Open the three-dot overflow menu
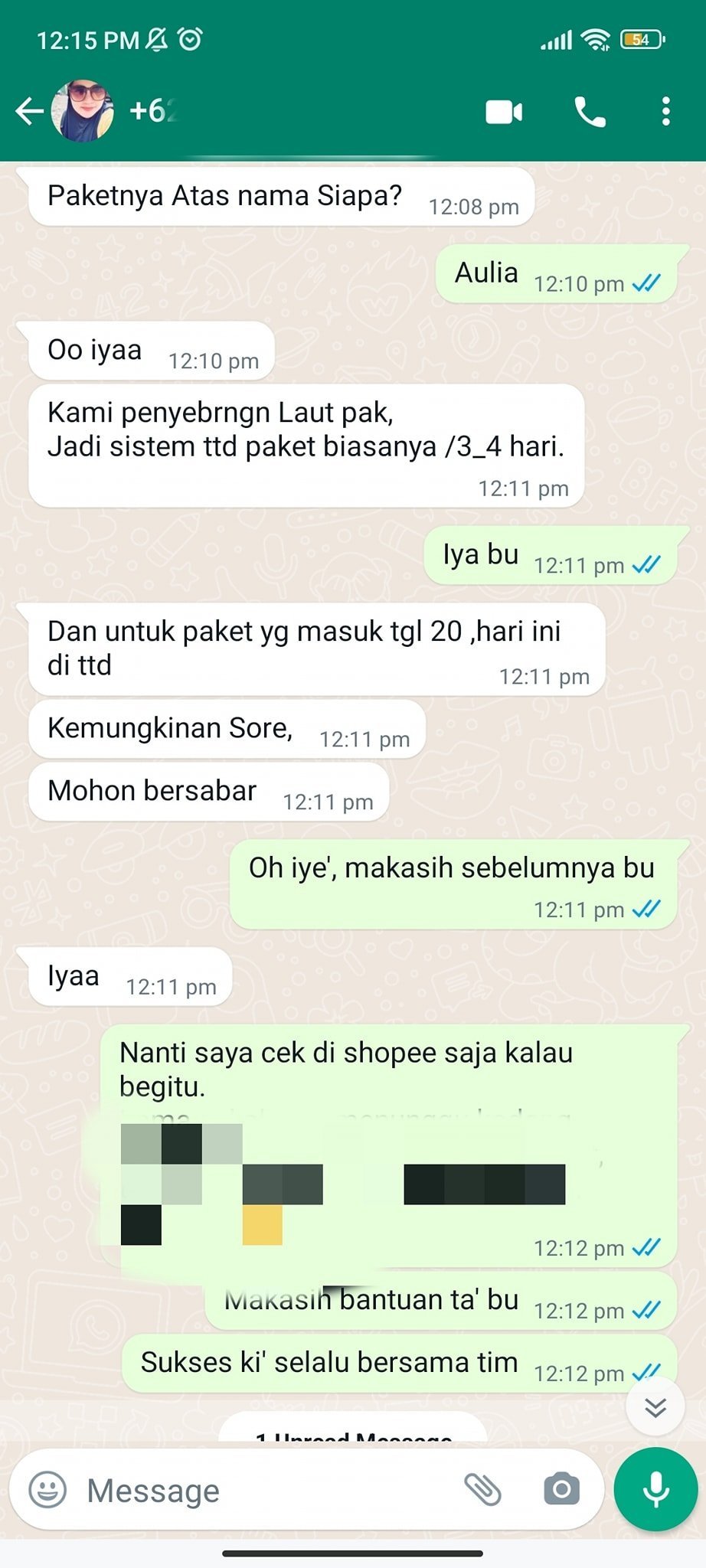Viewport: 706px width, 1568px height. pyautogui.click(x=665, y=112)
